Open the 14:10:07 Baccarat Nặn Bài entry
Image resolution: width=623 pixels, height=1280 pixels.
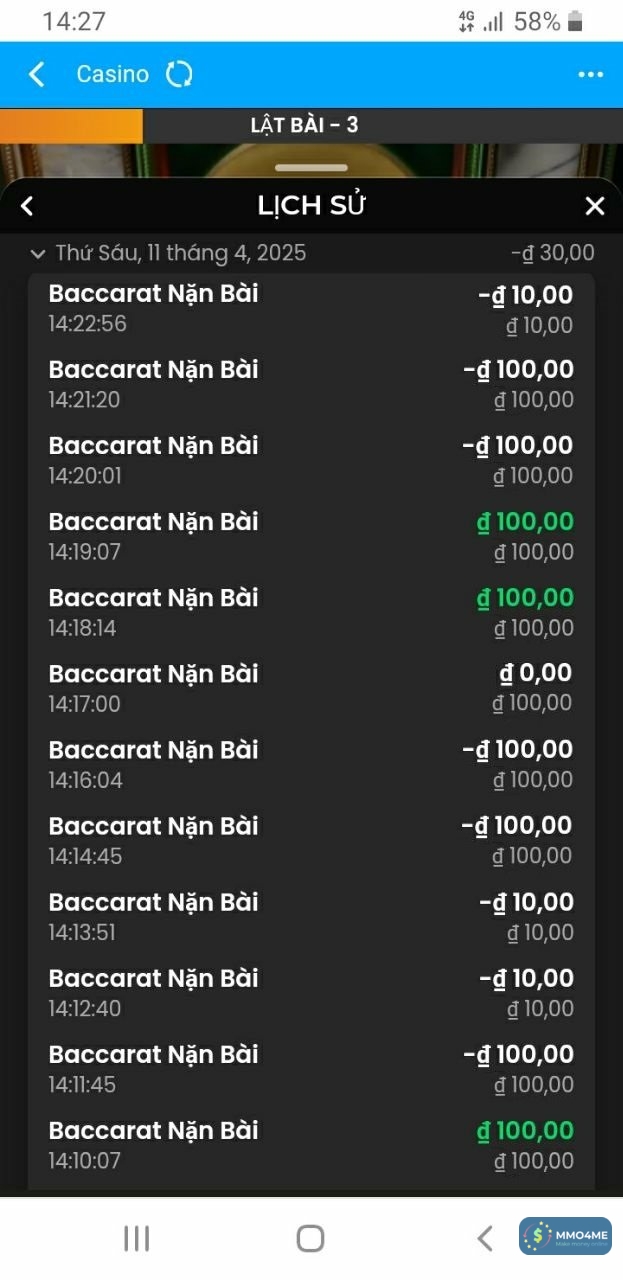coord(310,1145)
